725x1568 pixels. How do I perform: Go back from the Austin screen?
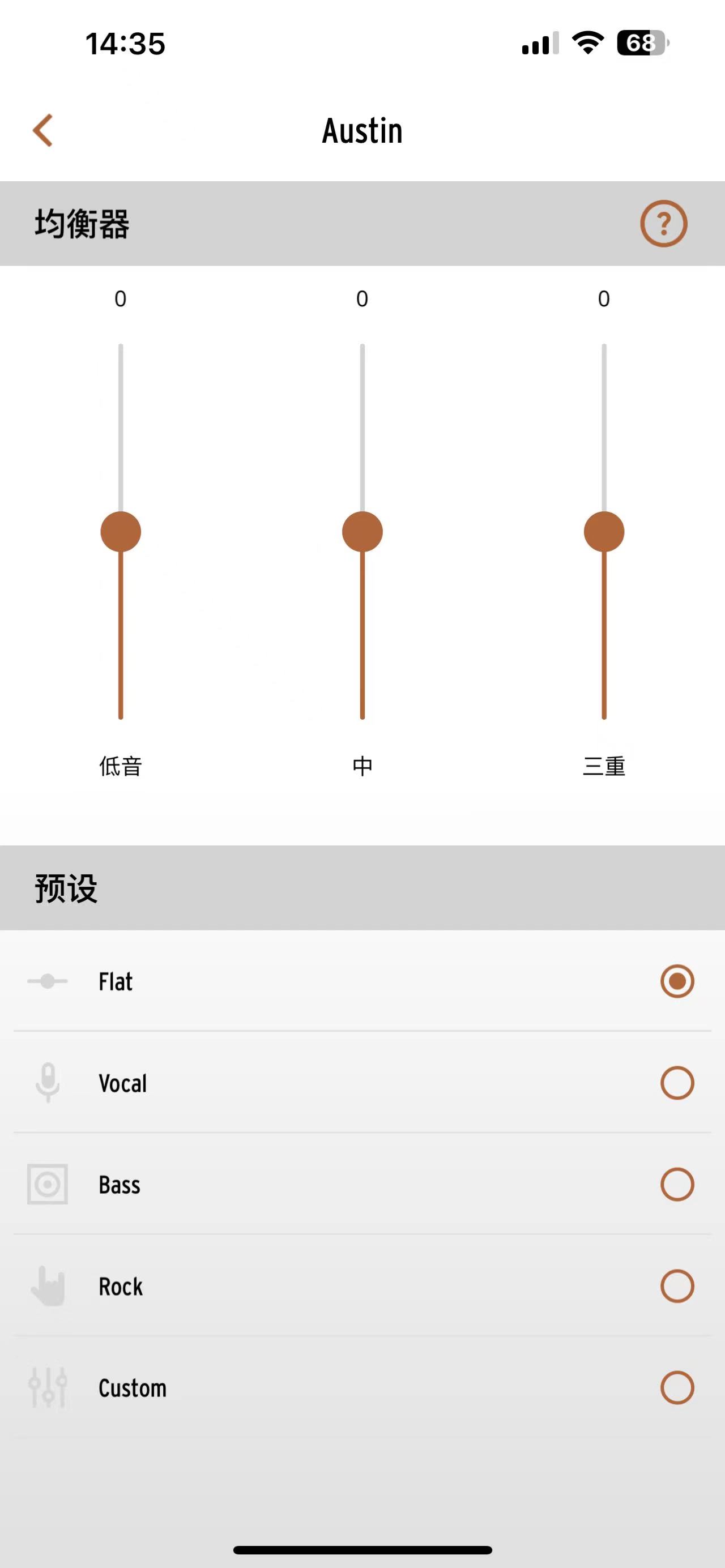coord(42,130)
